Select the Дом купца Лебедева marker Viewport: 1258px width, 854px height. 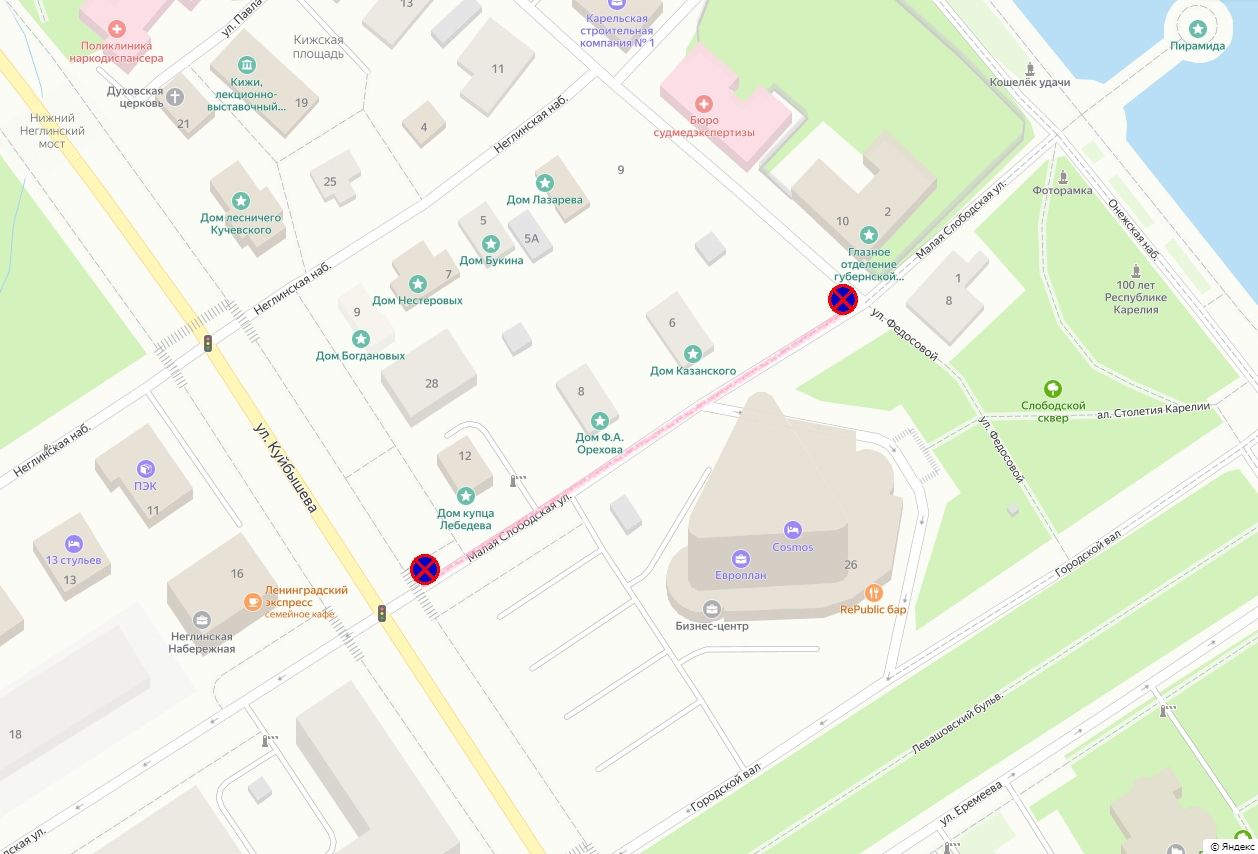point(465,495)
